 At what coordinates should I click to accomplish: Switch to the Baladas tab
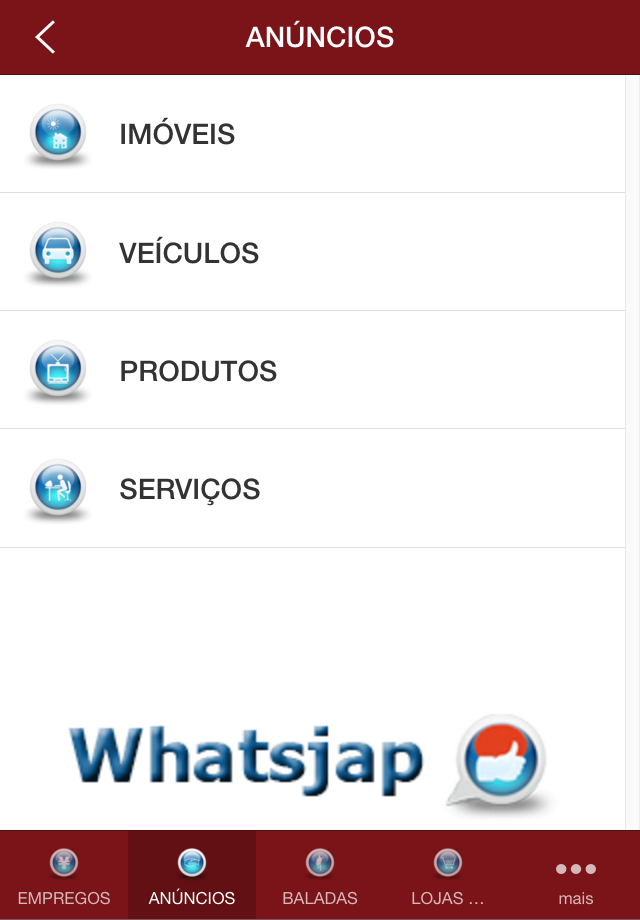tap(320, 876)
